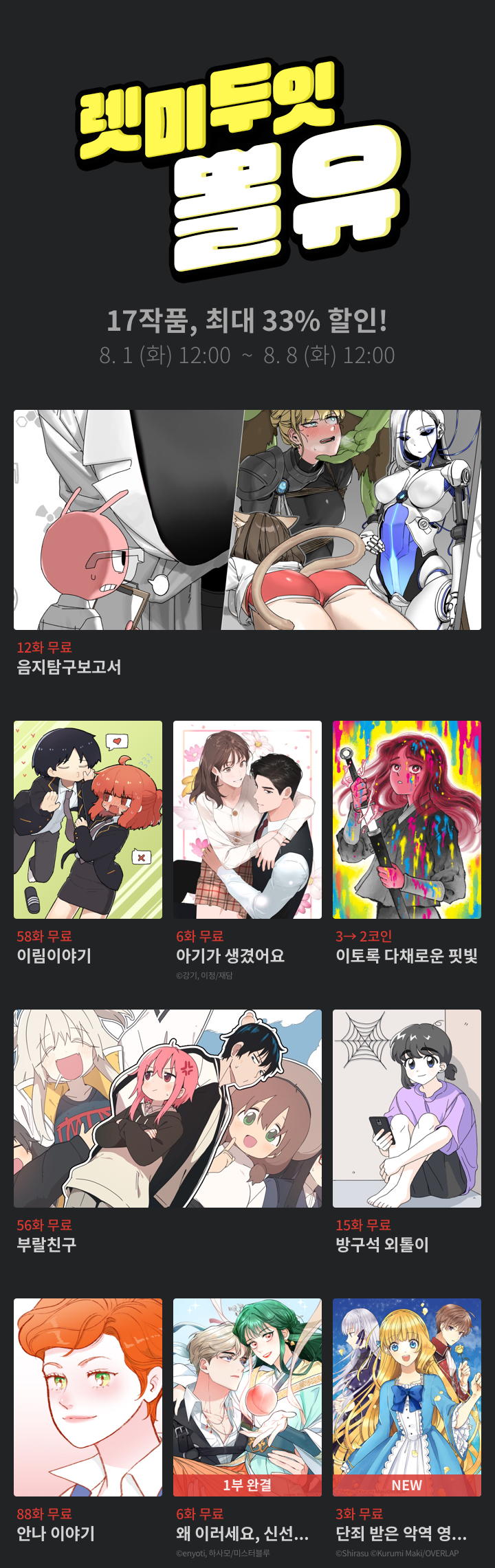Select the 안나 이야기 webtoon
Image resolution: width=495 pixels, height=1568 pixels.
(88, 1397)
